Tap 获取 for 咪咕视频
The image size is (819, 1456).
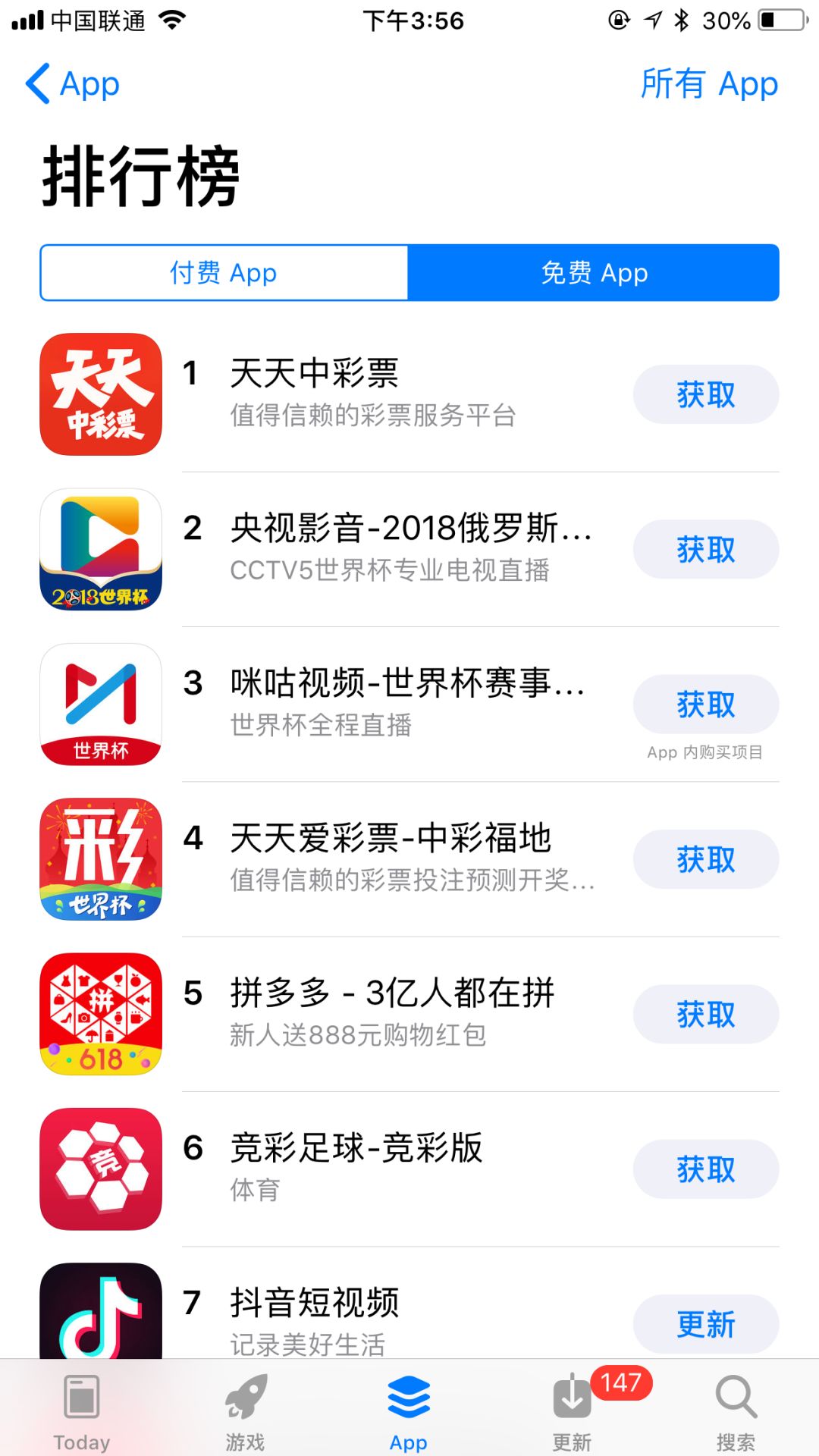(x=705, y=704)
